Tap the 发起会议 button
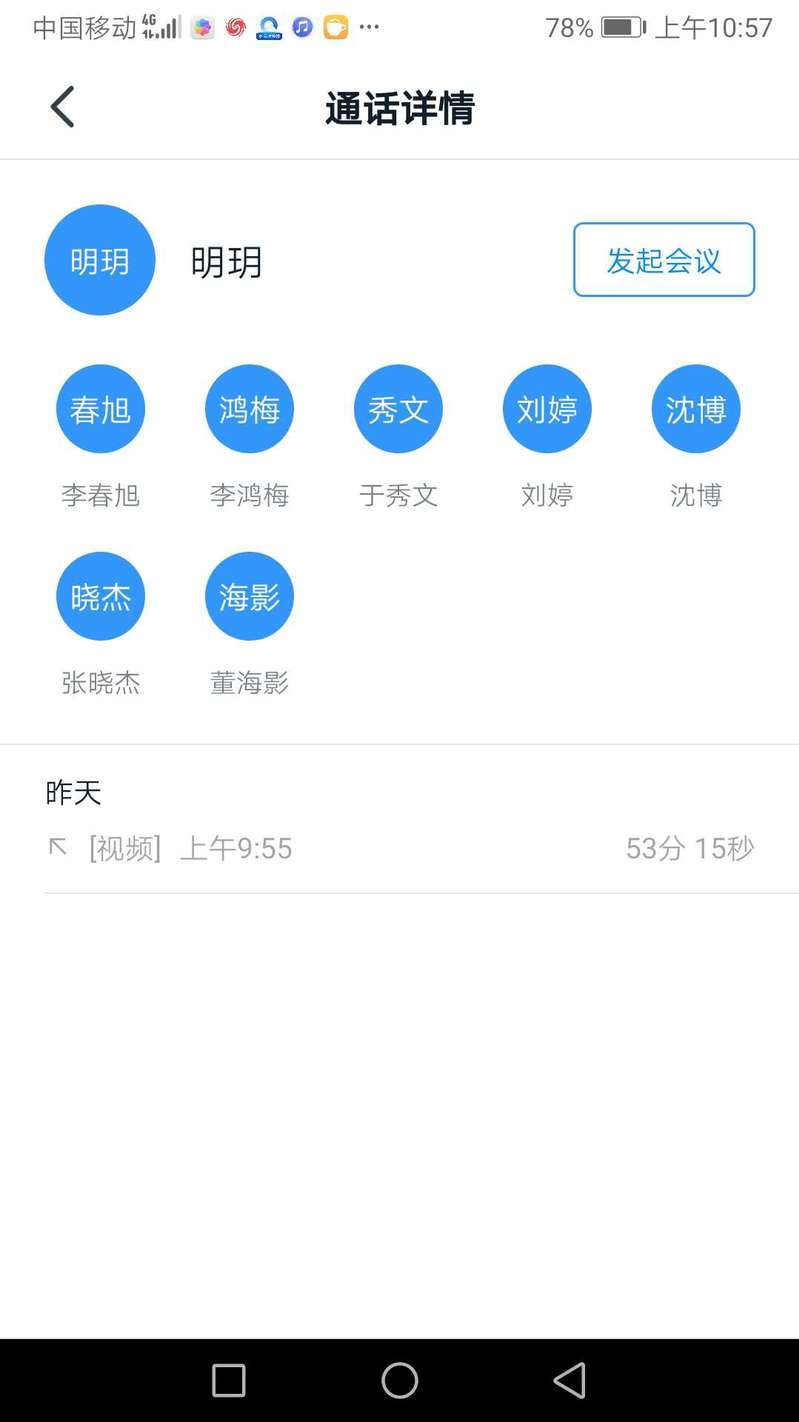The height and width of the screenshot is (1422, 799). pos(663,260)
